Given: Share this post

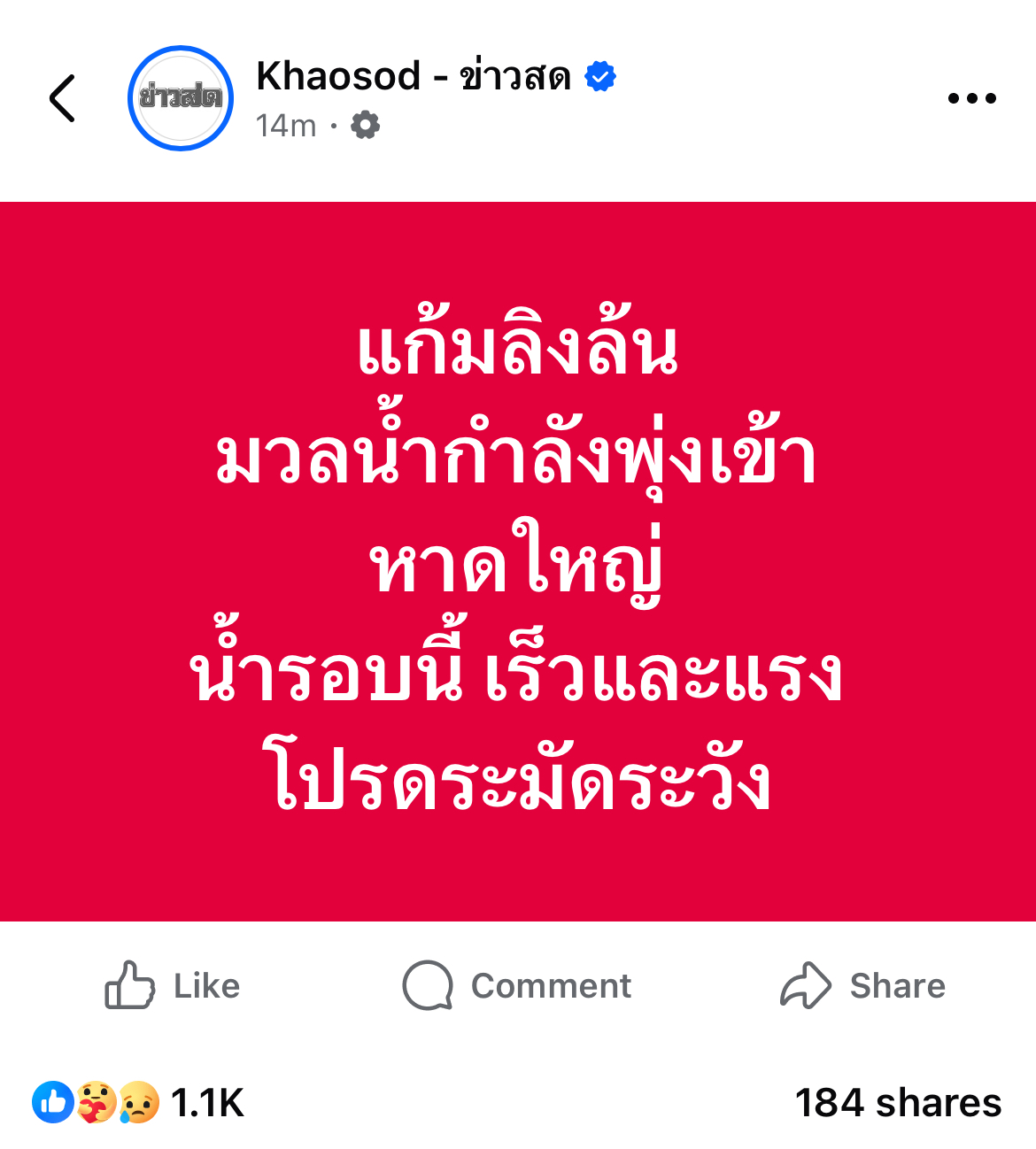Looking at the screenshot, I should (863, 985).
